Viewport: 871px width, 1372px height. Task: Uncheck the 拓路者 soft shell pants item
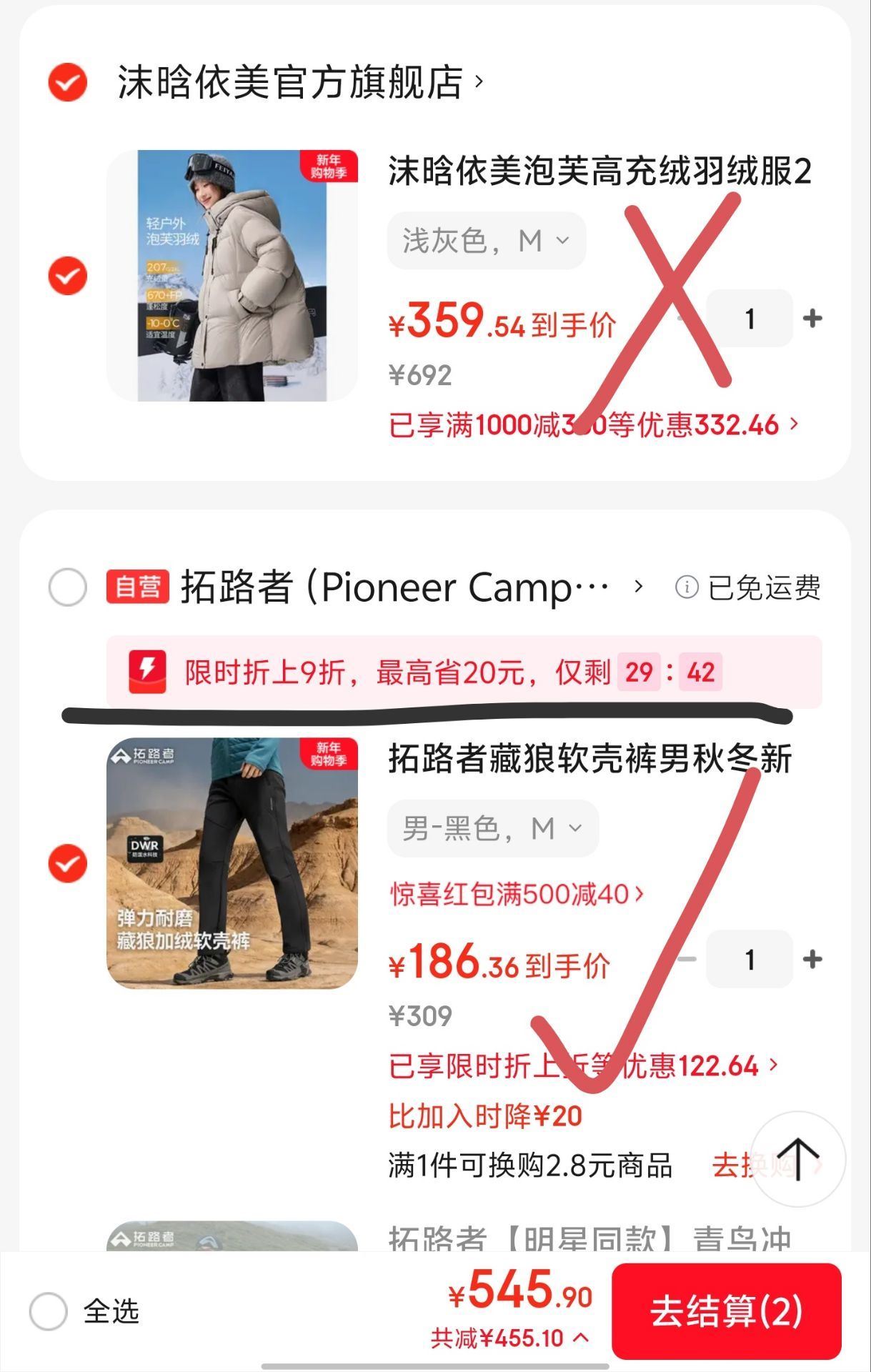pos(67,863)
